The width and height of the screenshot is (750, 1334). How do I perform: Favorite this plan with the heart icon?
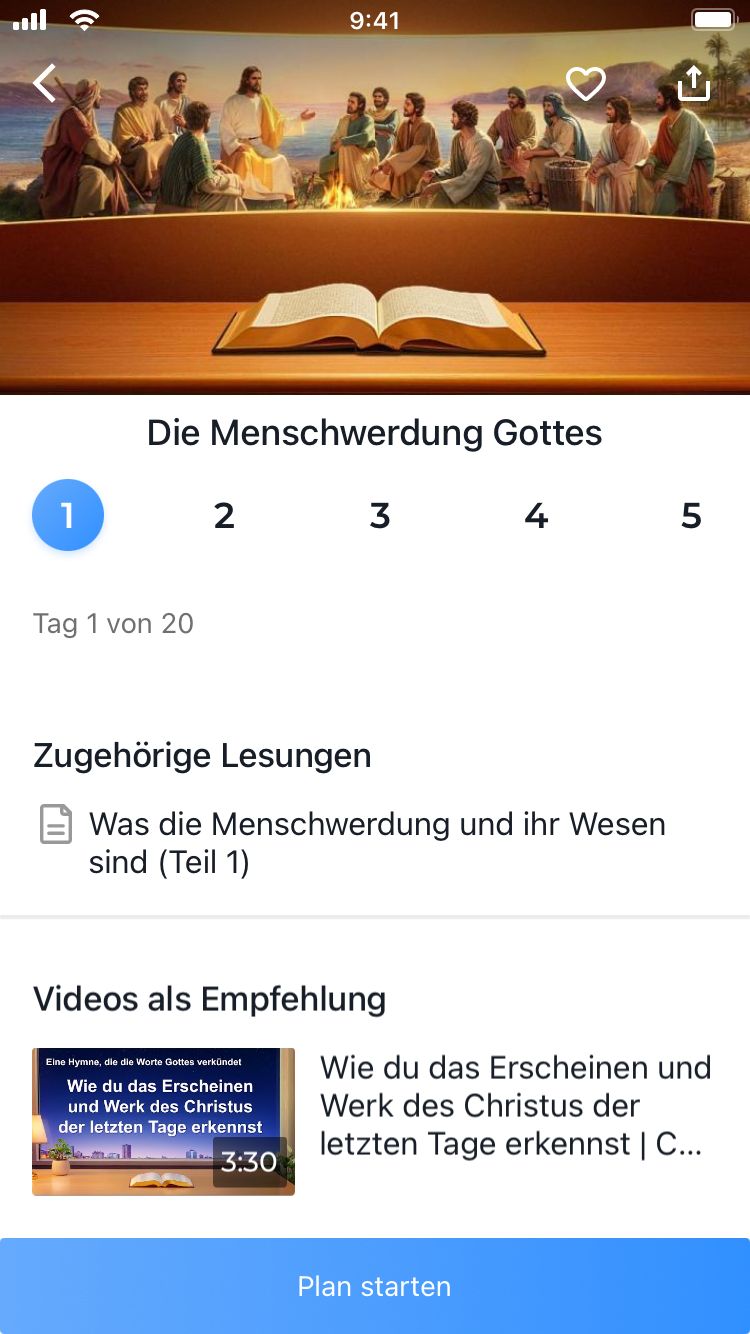coord(586,84)
